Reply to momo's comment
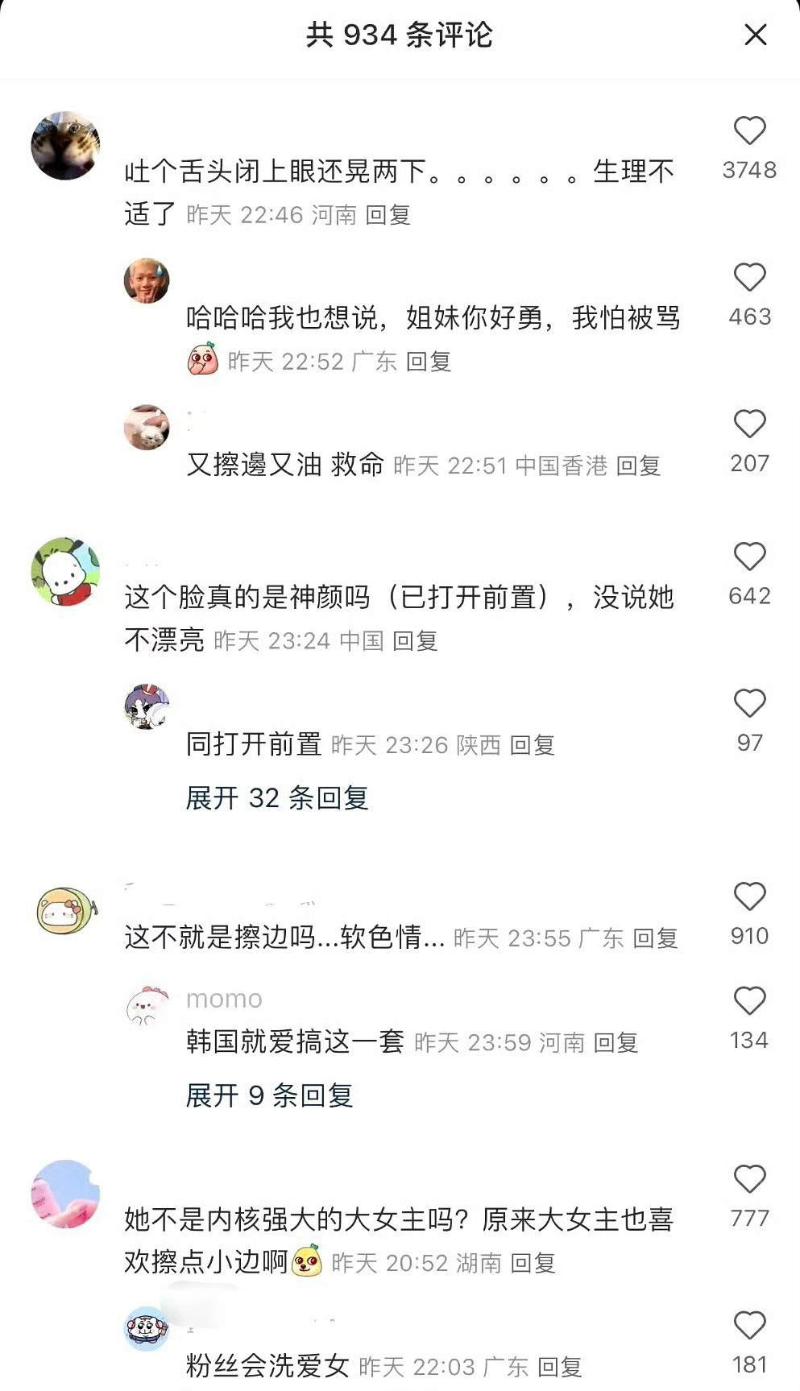 [615, 1043]
